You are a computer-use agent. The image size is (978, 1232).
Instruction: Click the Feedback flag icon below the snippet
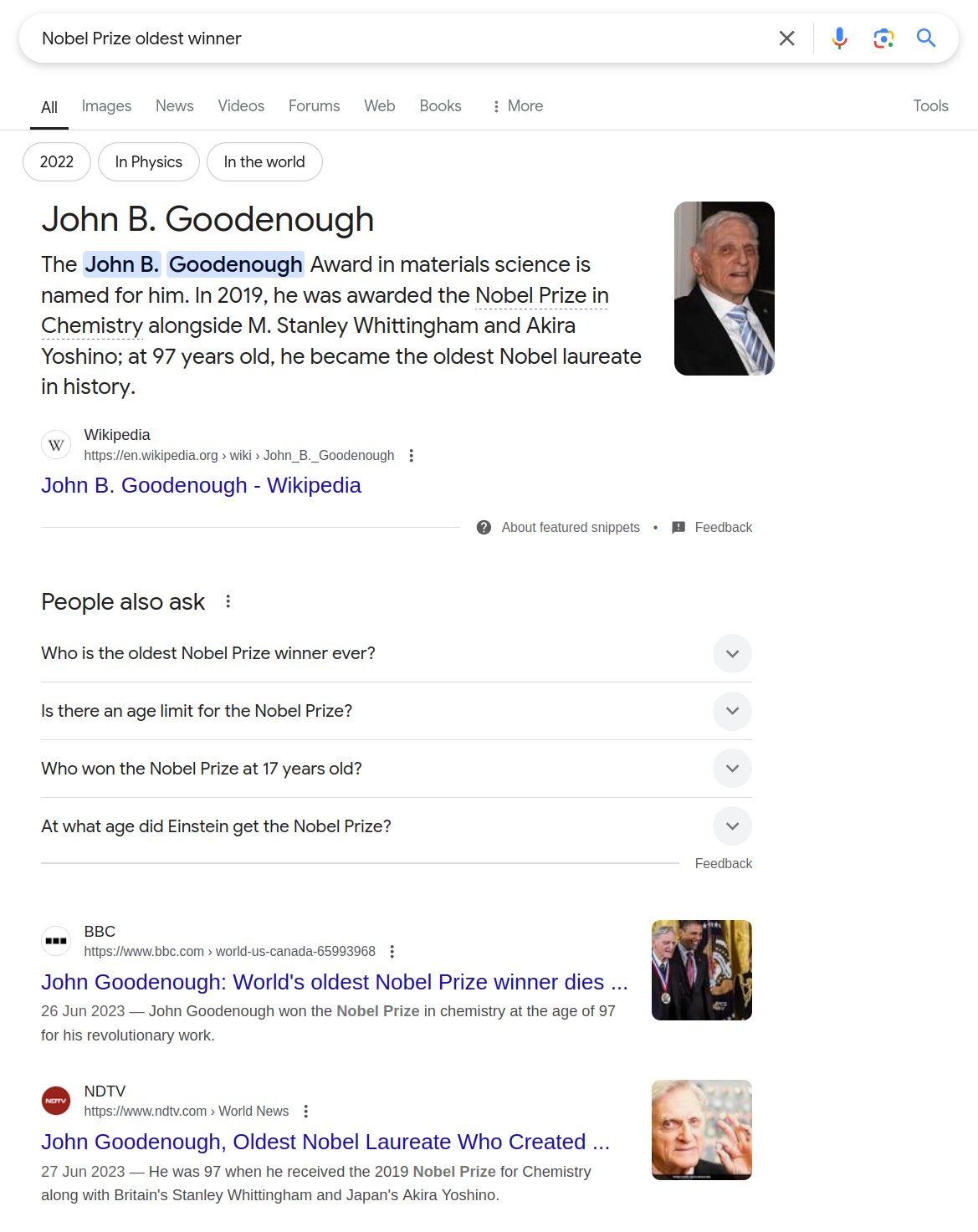click(x=677, y=527)
